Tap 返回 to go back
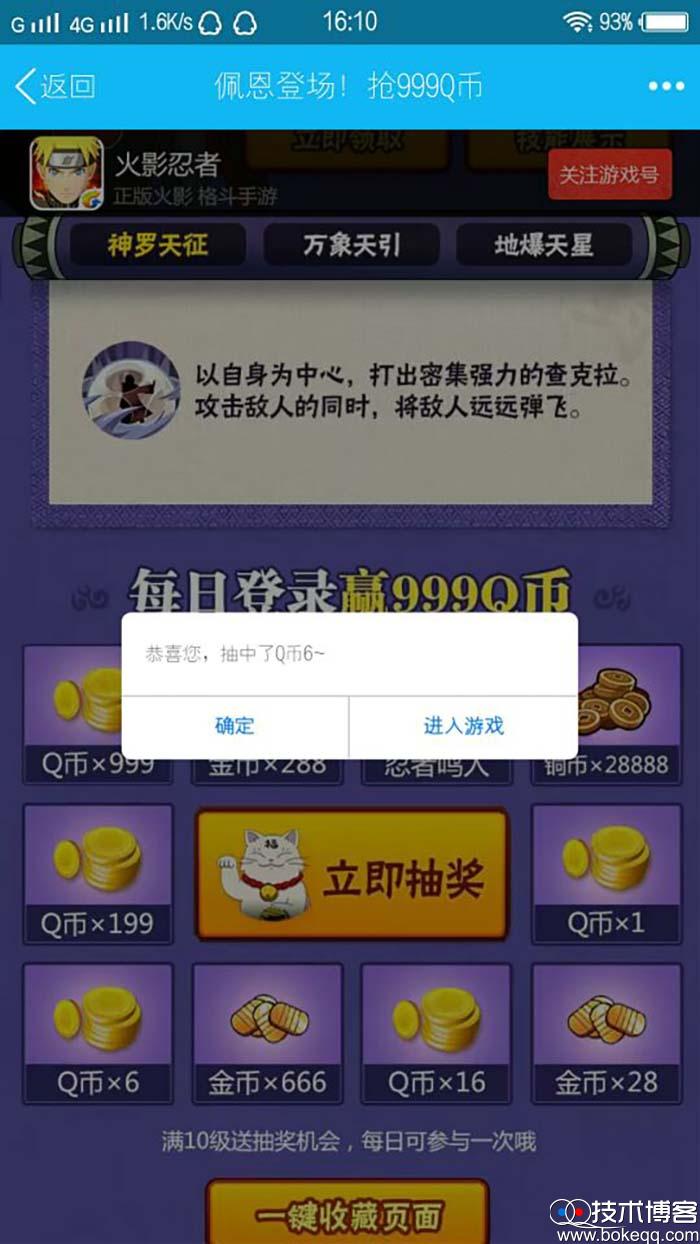Viewport: 700px width, 1244px height. coord(55,87)
